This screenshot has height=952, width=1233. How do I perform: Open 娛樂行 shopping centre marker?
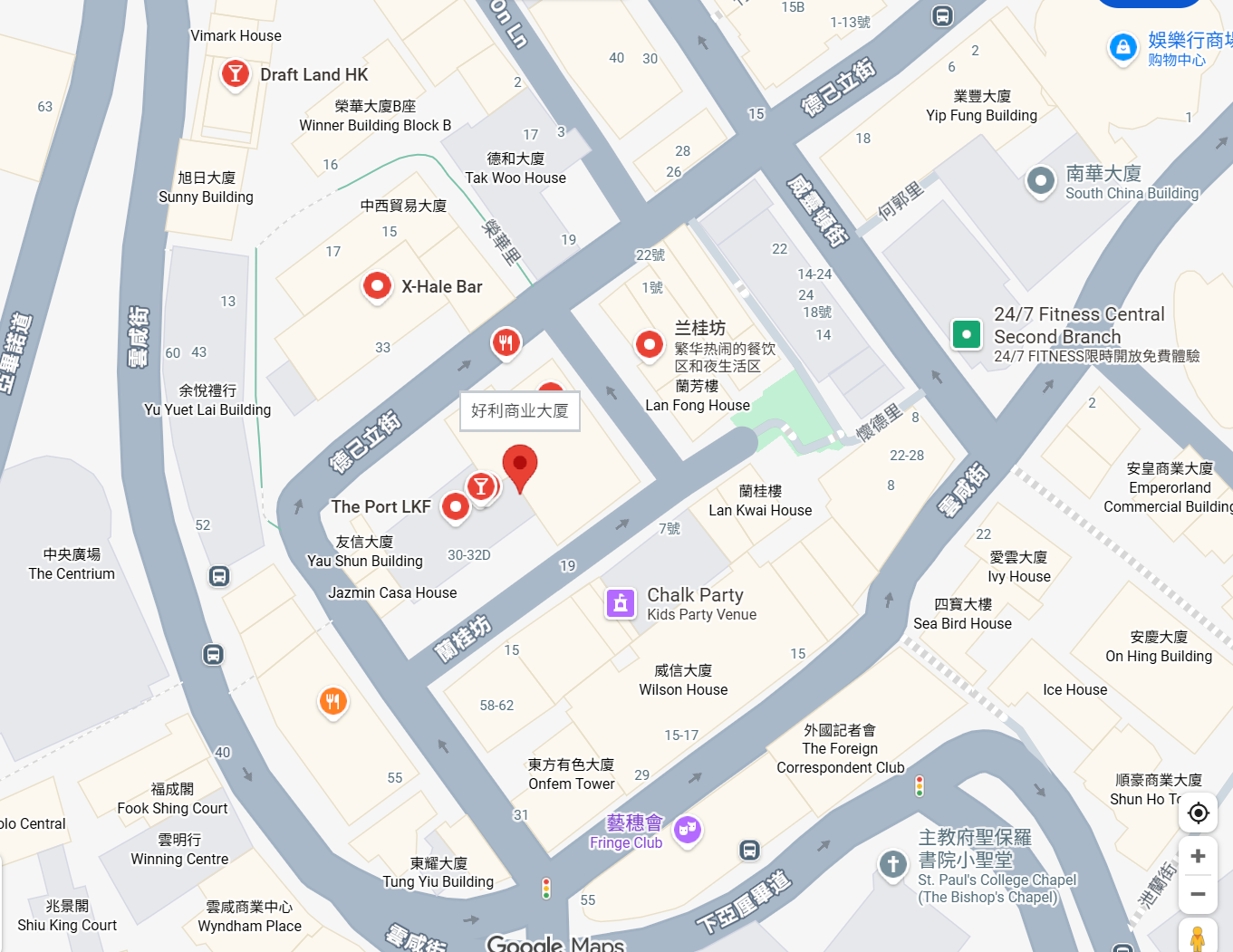coord(1122,47)
